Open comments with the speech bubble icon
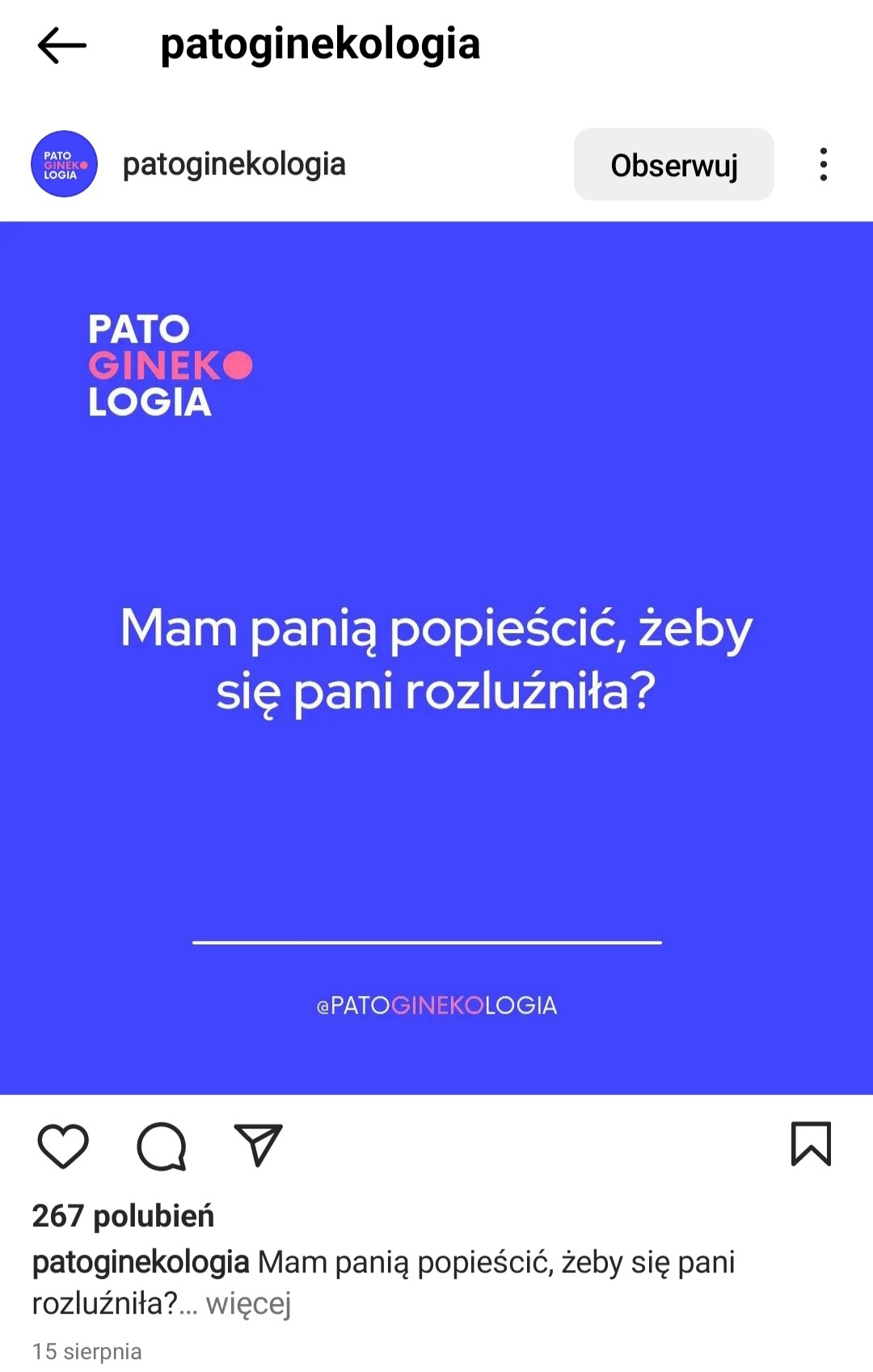873x1372 pixels. click(162, 1146)
